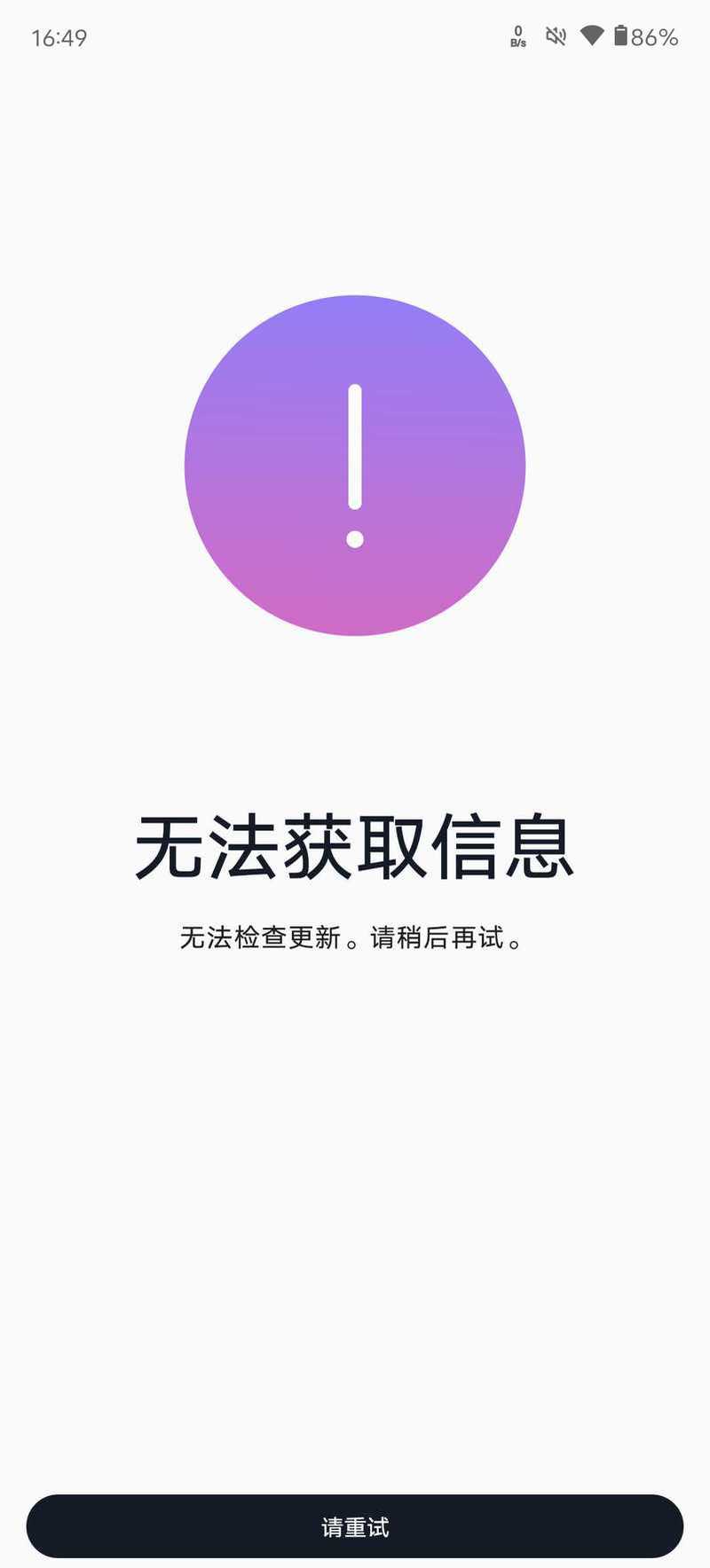Tap the 请重试 retry button
The width and height of the screenshot is (710, 1568).
[x=355, y=1526]
